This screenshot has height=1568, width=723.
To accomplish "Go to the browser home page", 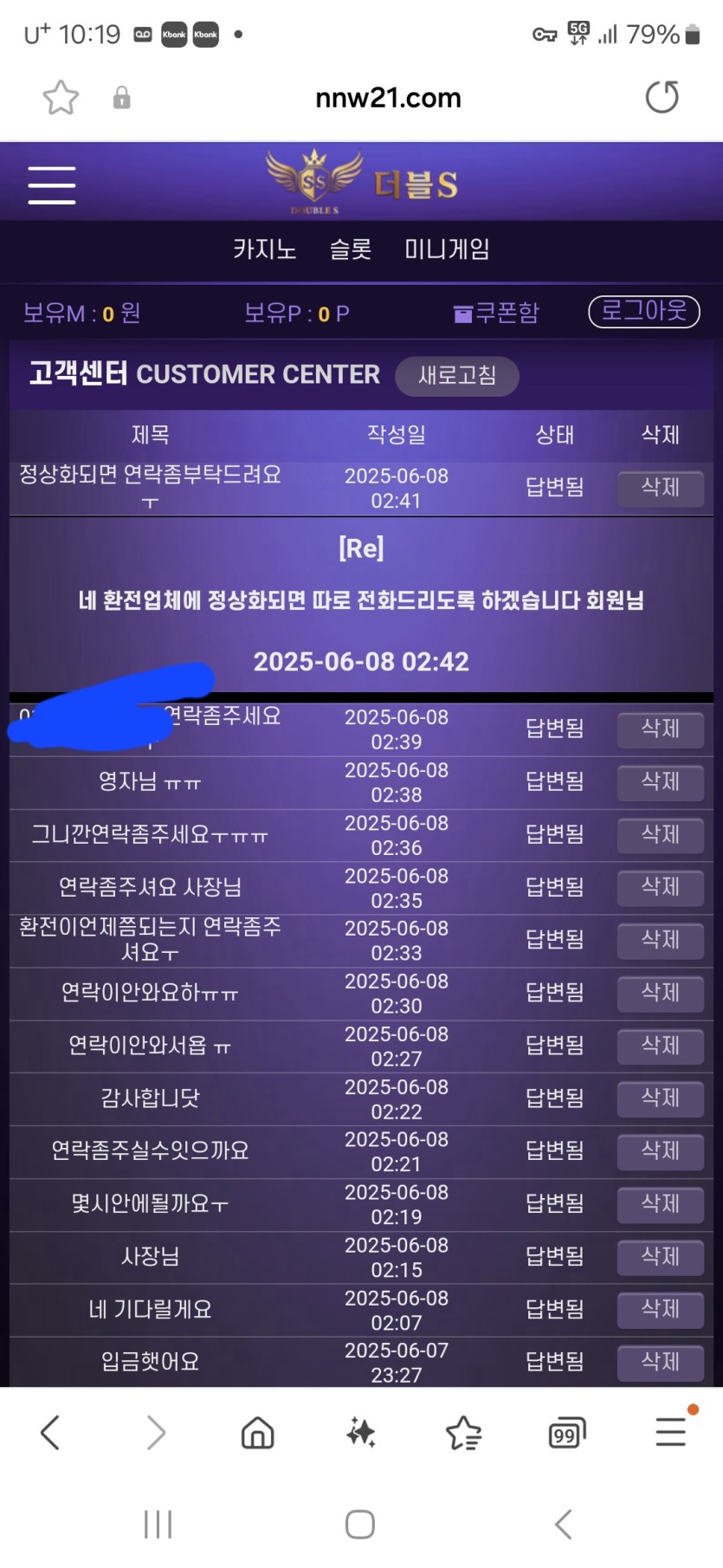I will pos(257,1434).
